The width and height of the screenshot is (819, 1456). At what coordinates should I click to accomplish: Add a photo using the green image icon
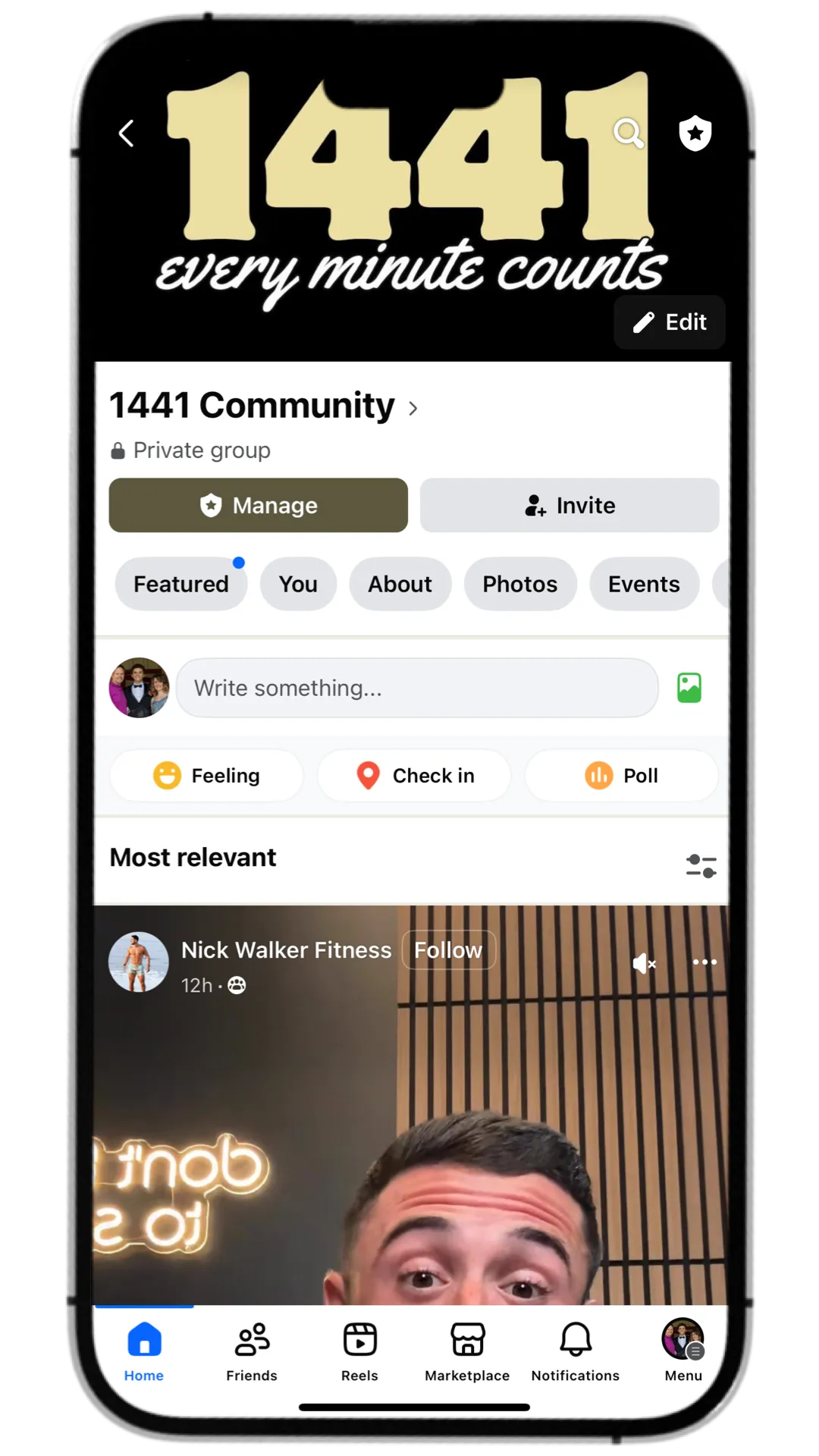[689, 688]
